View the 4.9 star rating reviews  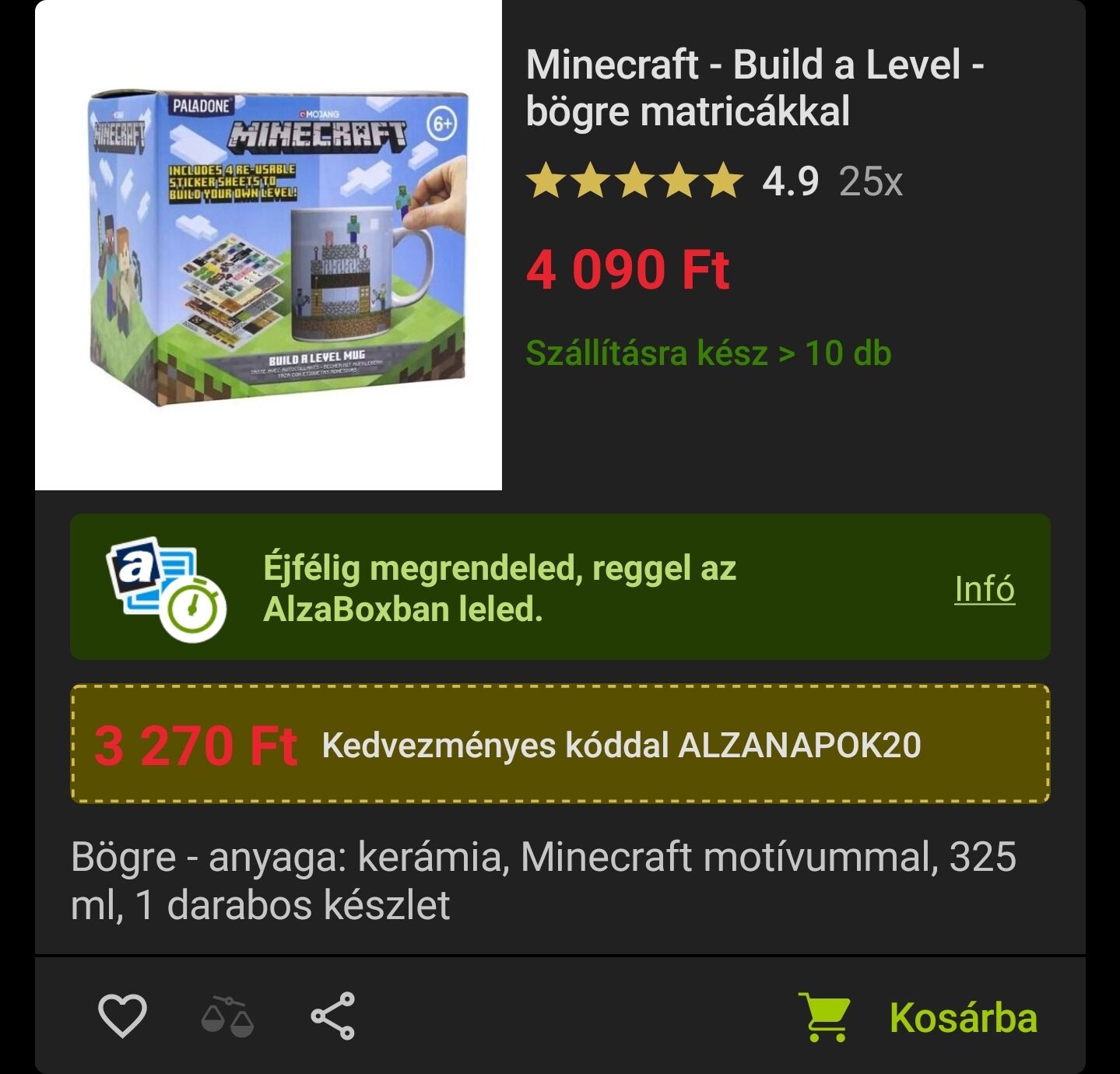714,181
